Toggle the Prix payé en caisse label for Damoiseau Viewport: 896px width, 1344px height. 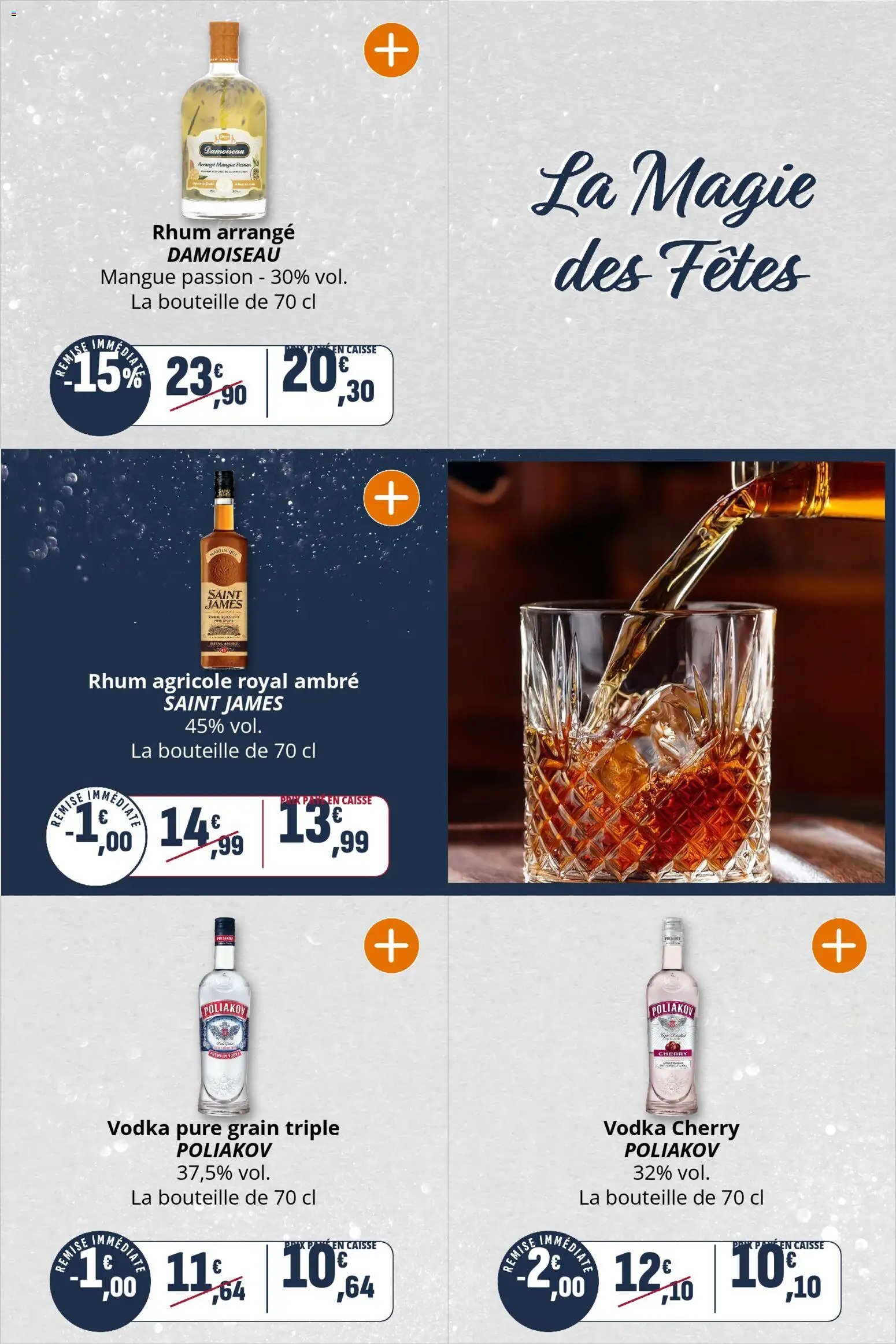click(331, 349)
